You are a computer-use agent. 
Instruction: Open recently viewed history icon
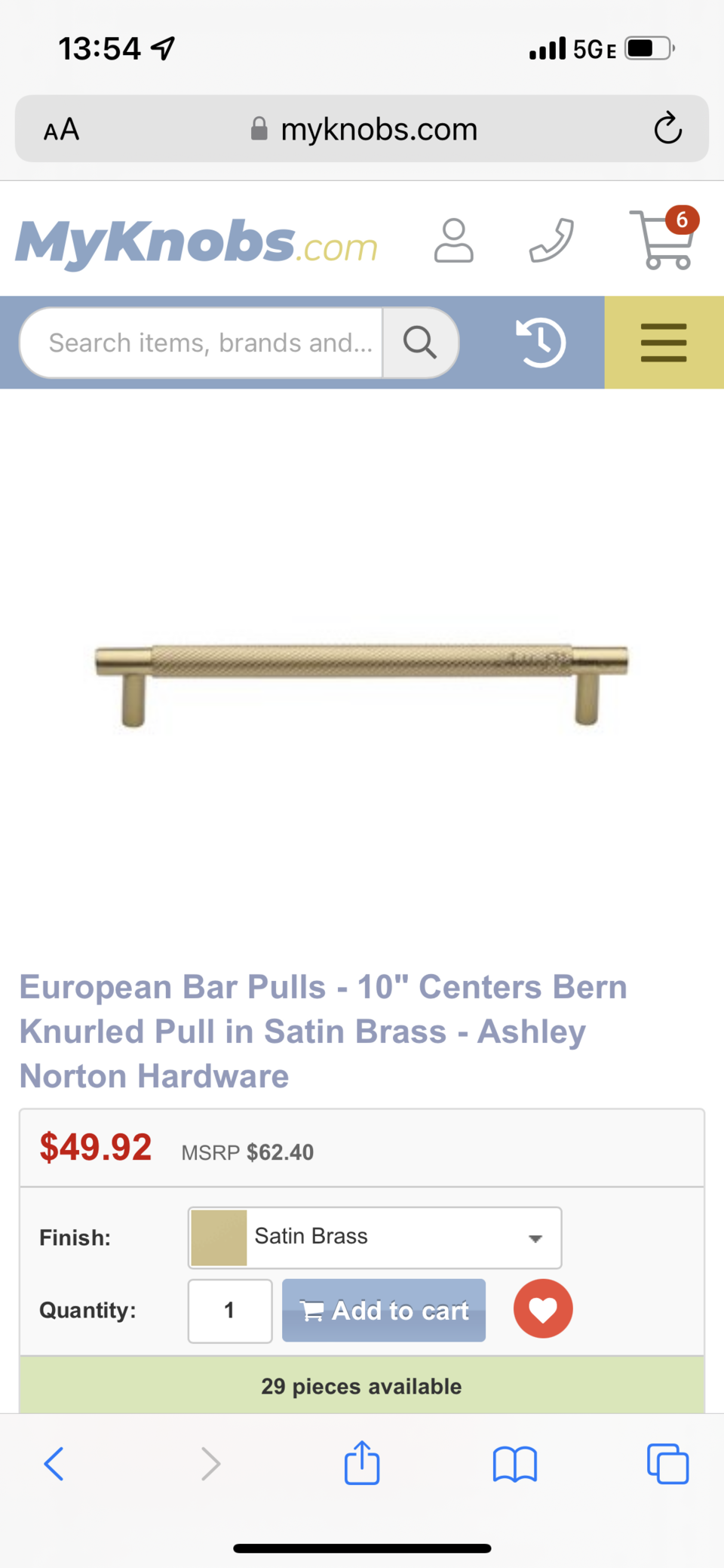coord(540,343)
